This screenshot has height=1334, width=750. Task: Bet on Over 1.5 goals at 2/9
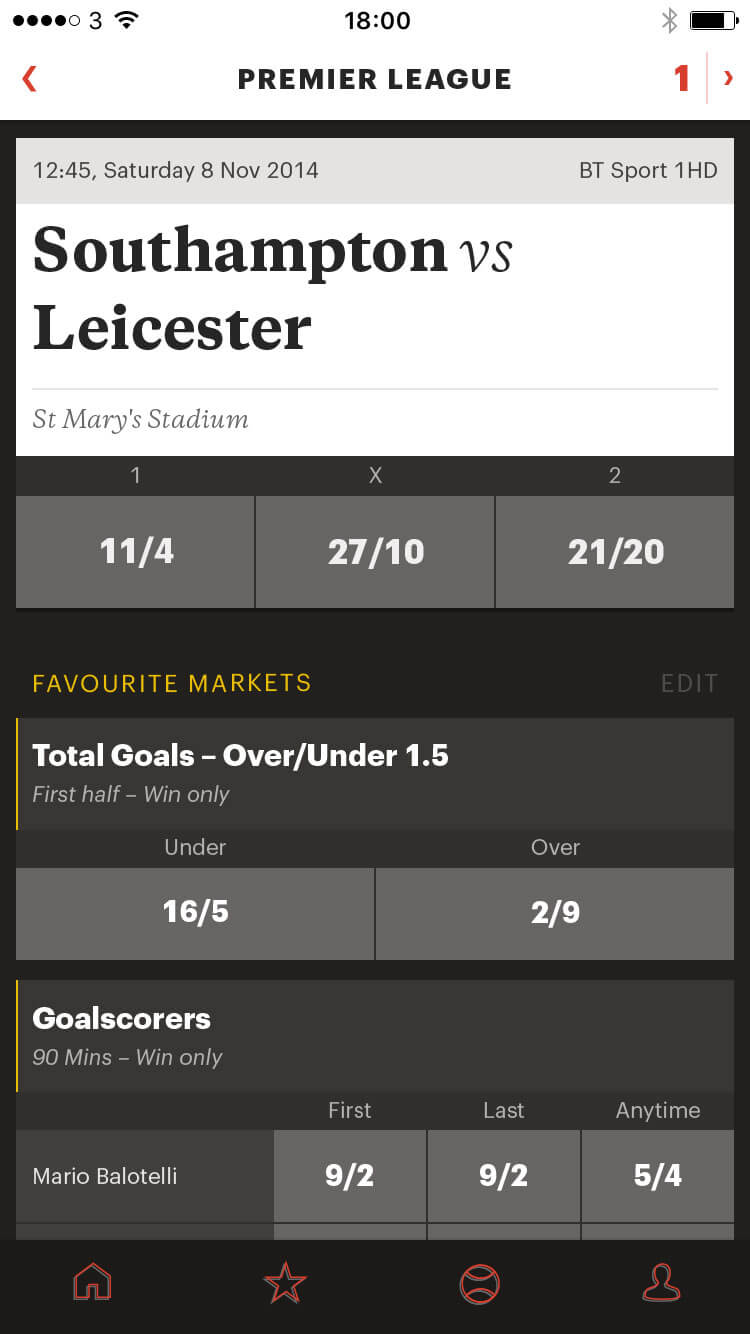point(555,913)
